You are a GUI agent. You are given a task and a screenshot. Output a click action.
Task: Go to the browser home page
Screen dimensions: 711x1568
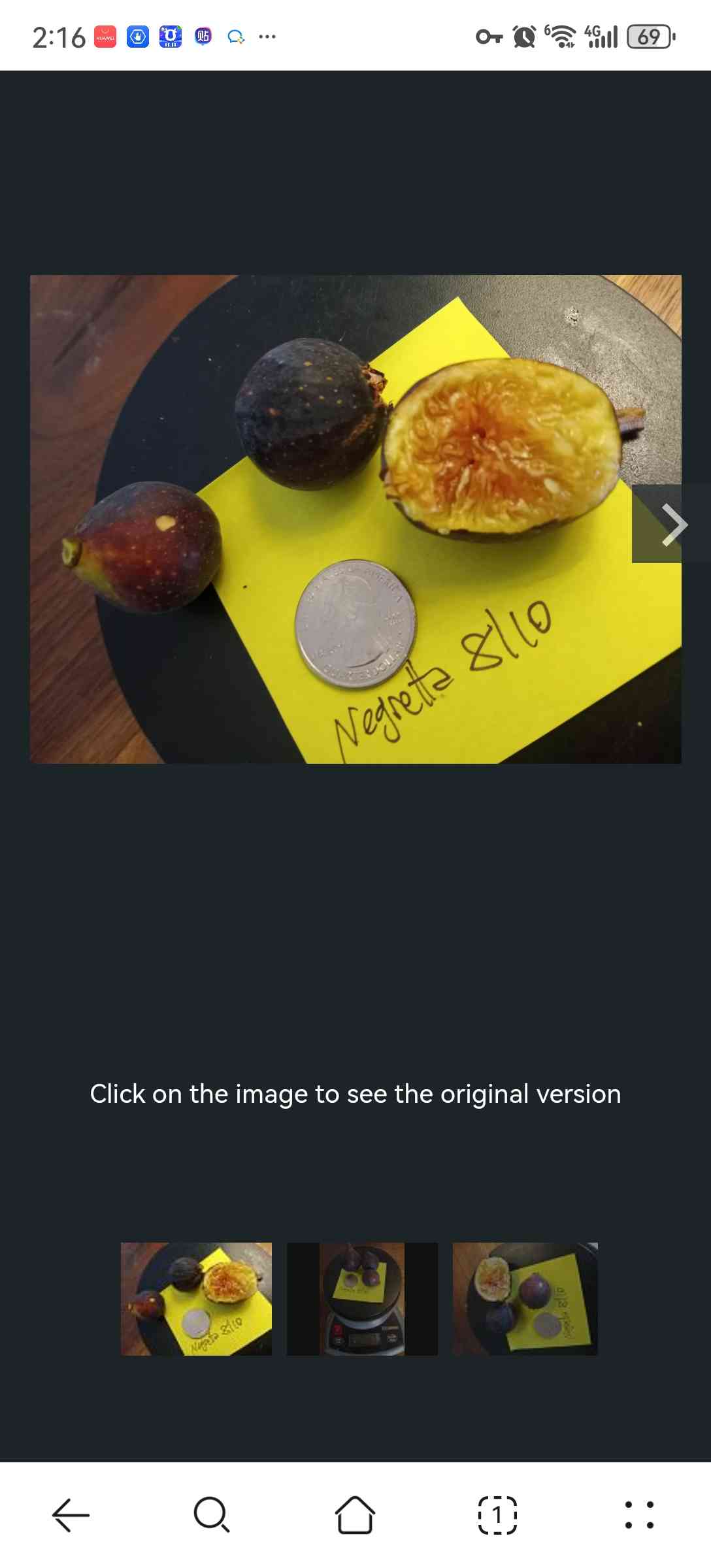tap(355, 1514)
